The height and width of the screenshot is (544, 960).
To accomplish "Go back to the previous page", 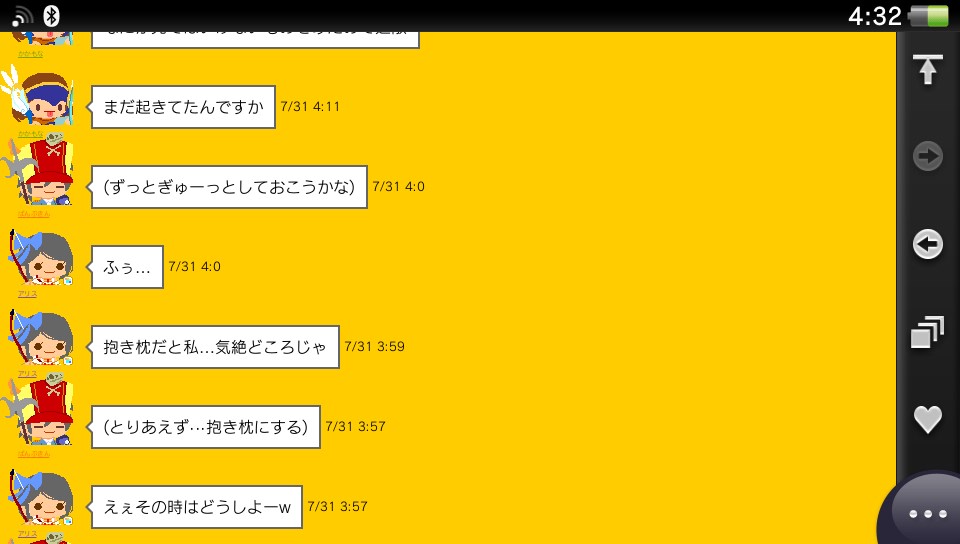I will click(928, 244).
